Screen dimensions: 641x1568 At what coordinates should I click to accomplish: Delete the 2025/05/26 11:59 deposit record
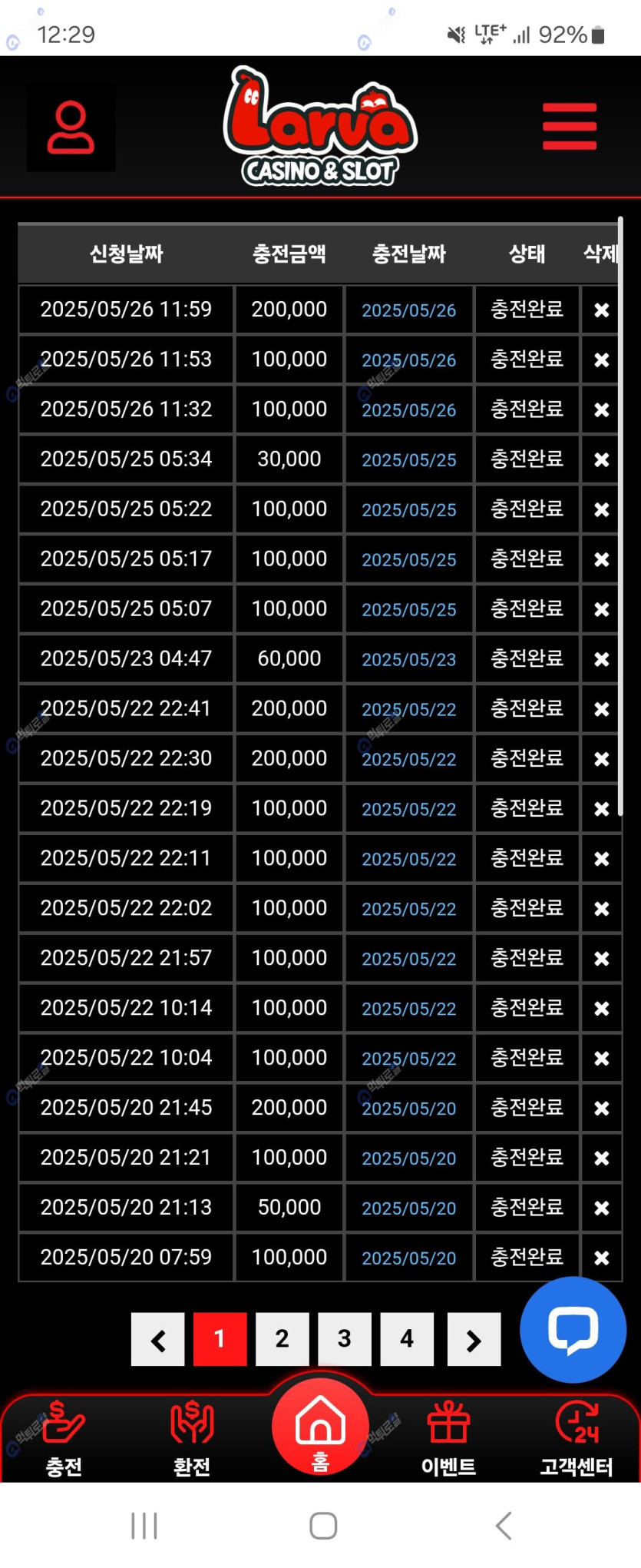tap(601, 310)
